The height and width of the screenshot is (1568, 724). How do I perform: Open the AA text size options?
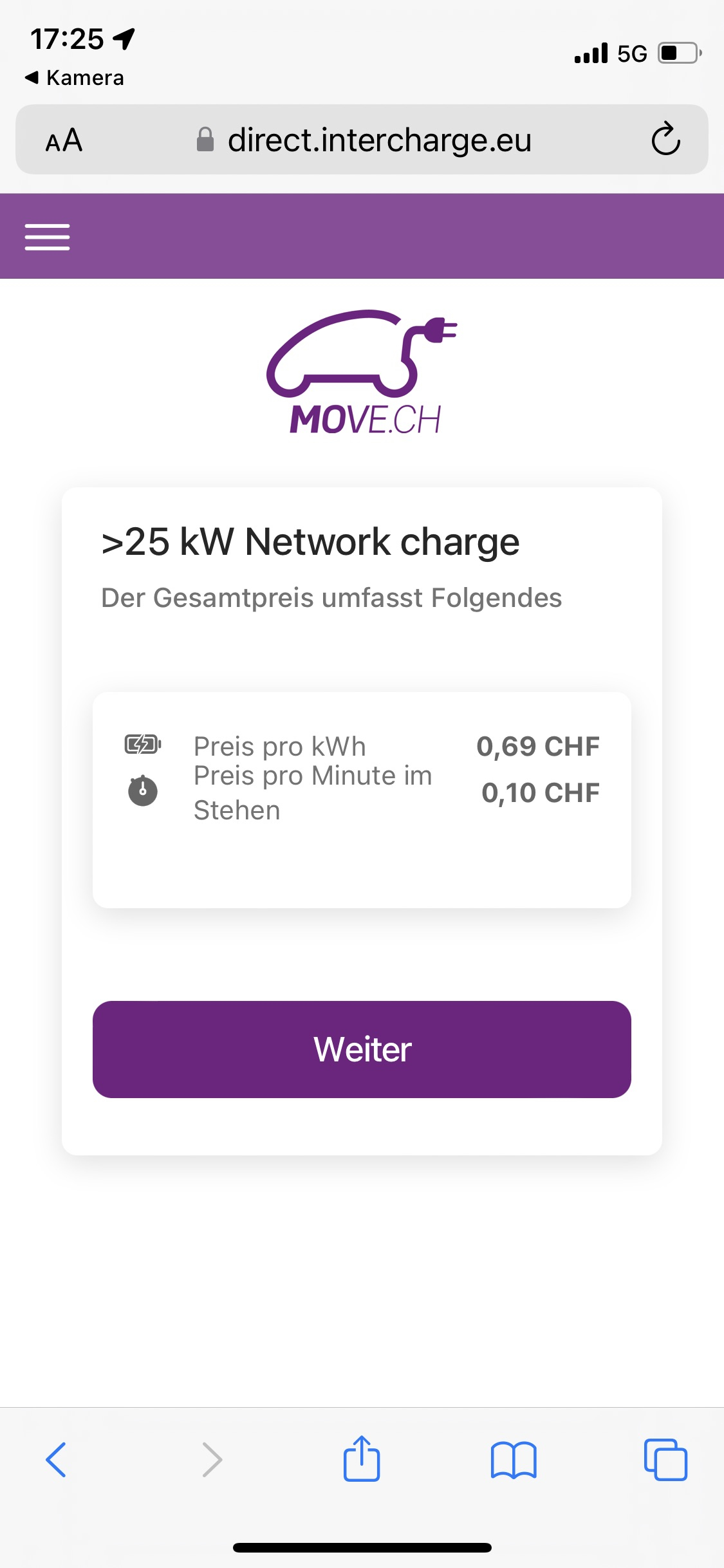64,140
